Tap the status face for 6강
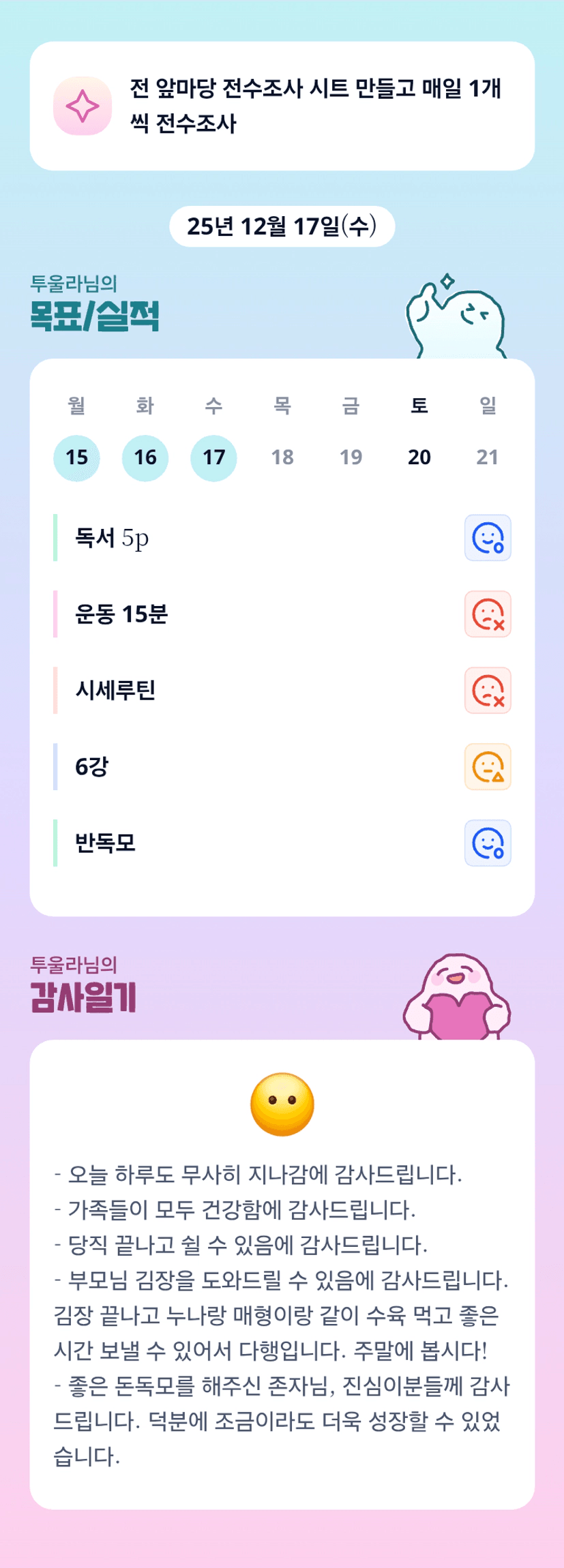 tap(488, 767)
